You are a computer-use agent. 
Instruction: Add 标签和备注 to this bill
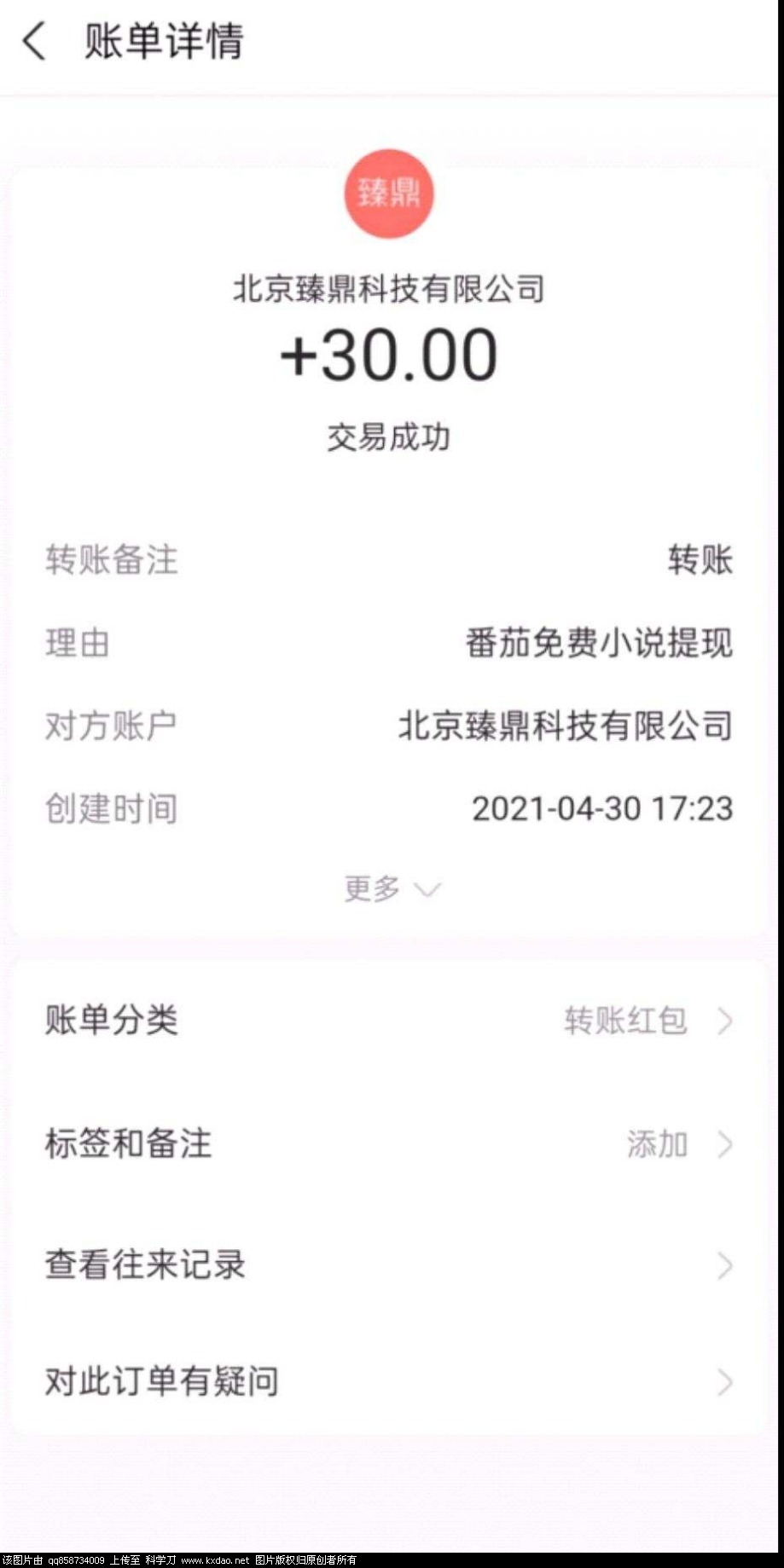tap(389, 1143)
